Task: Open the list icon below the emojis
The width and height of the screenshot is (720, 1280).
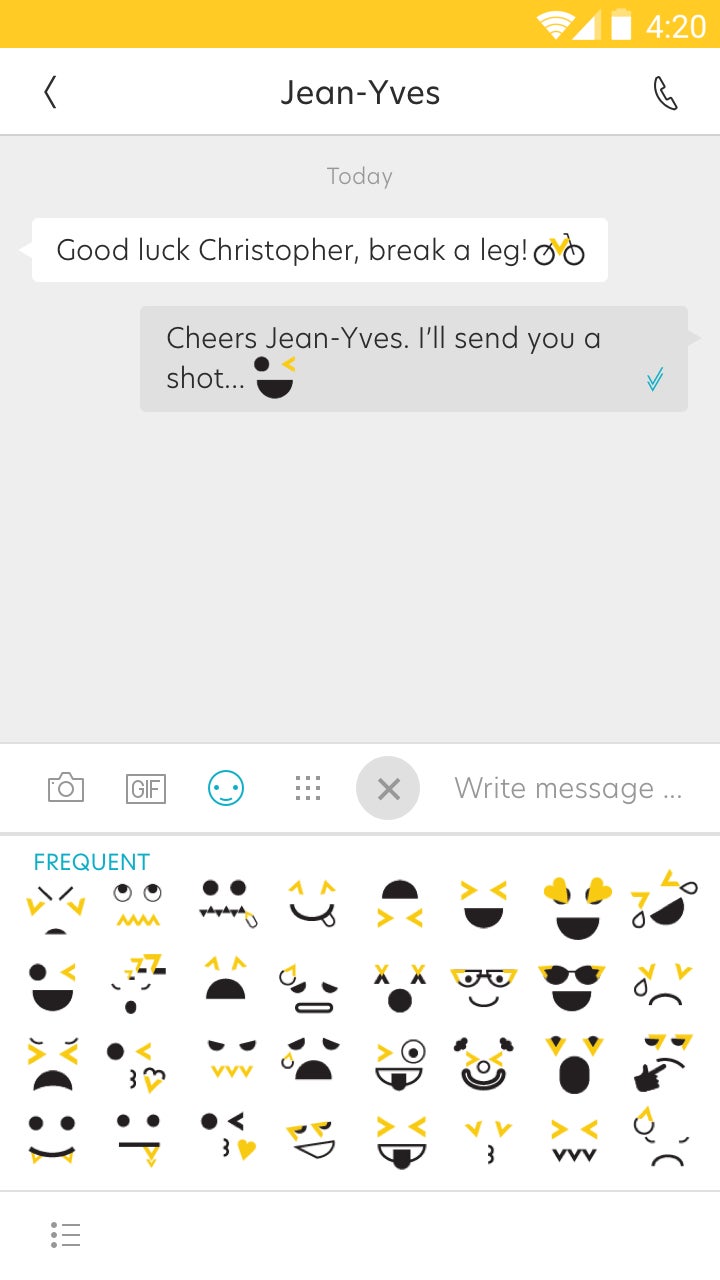Action: click(x=65, y=1235)
